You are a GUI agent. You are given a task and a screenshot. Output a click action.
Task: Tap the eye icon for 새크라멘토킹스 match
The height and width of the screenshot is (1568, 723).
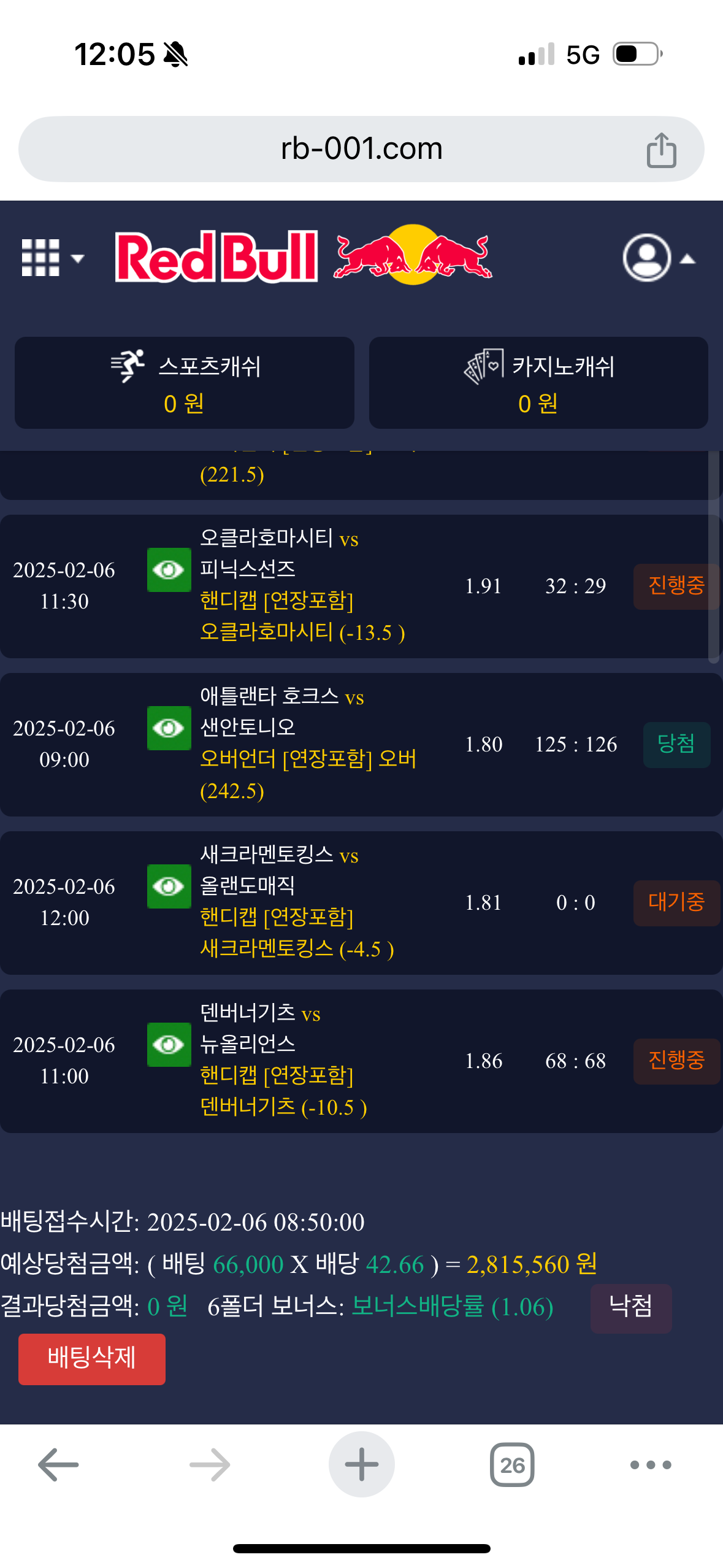click(x=169, y=886)
